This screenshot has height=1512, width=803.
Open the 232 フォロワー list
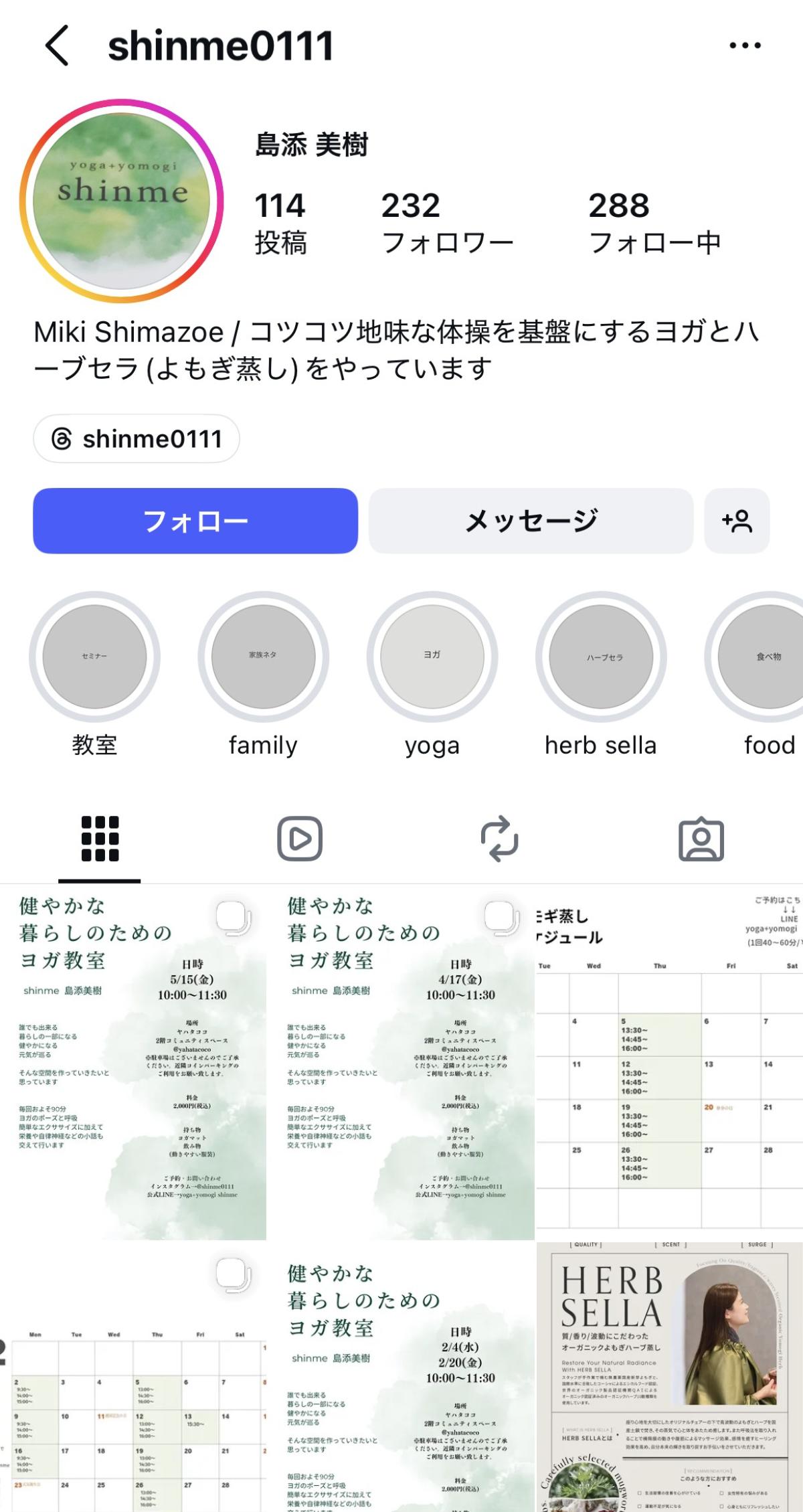coord(446,223)
